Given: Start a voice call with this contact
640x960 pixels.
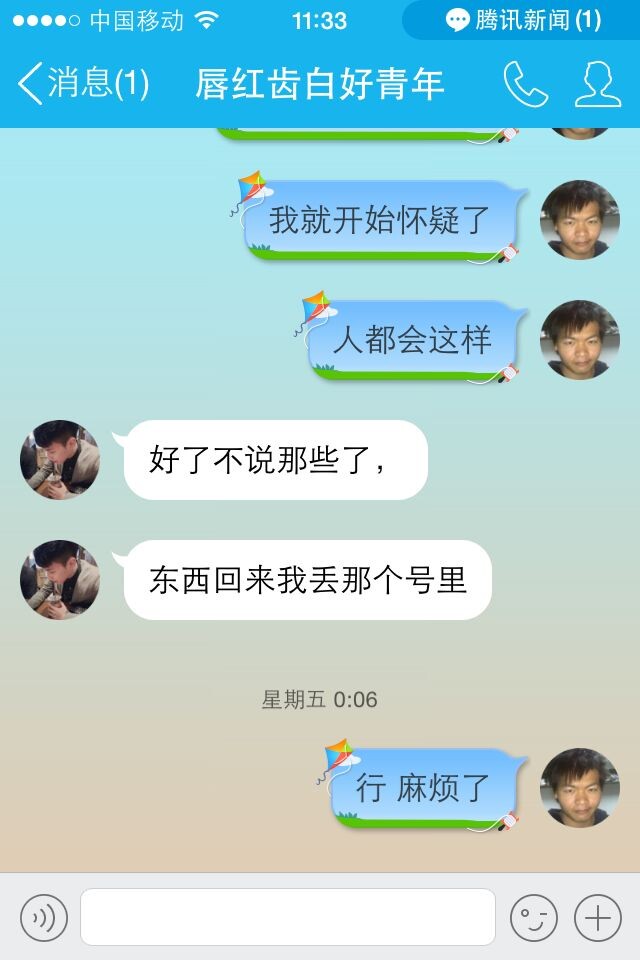Looking at the screenshot, I should tap(525, 84).
